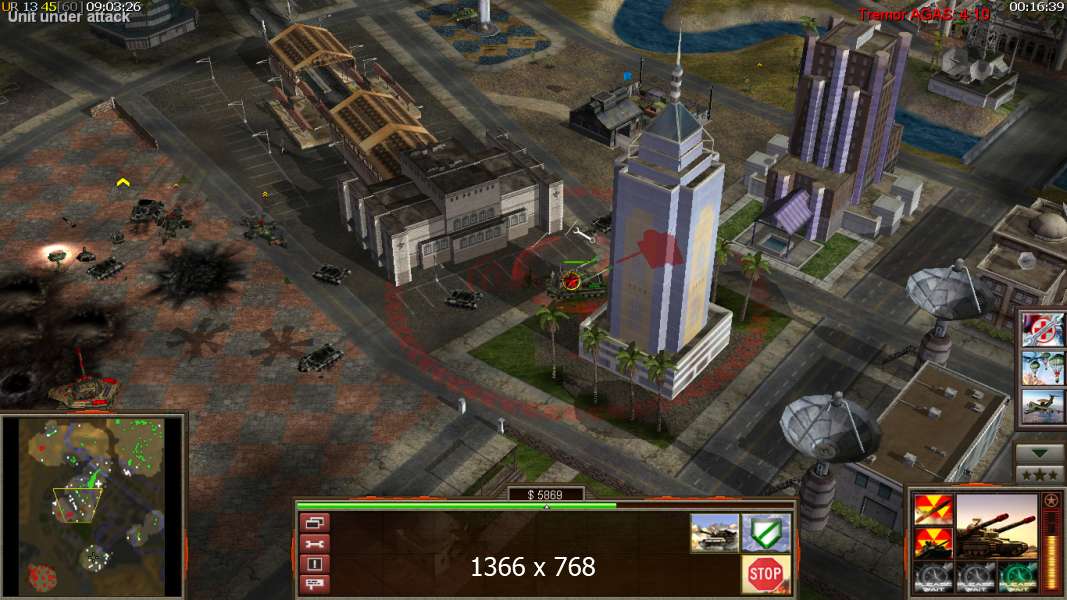Open the chat message icon in command bar
This screenshot has width=1067, height=600.
pyautogui.click(x=314, y=583)
